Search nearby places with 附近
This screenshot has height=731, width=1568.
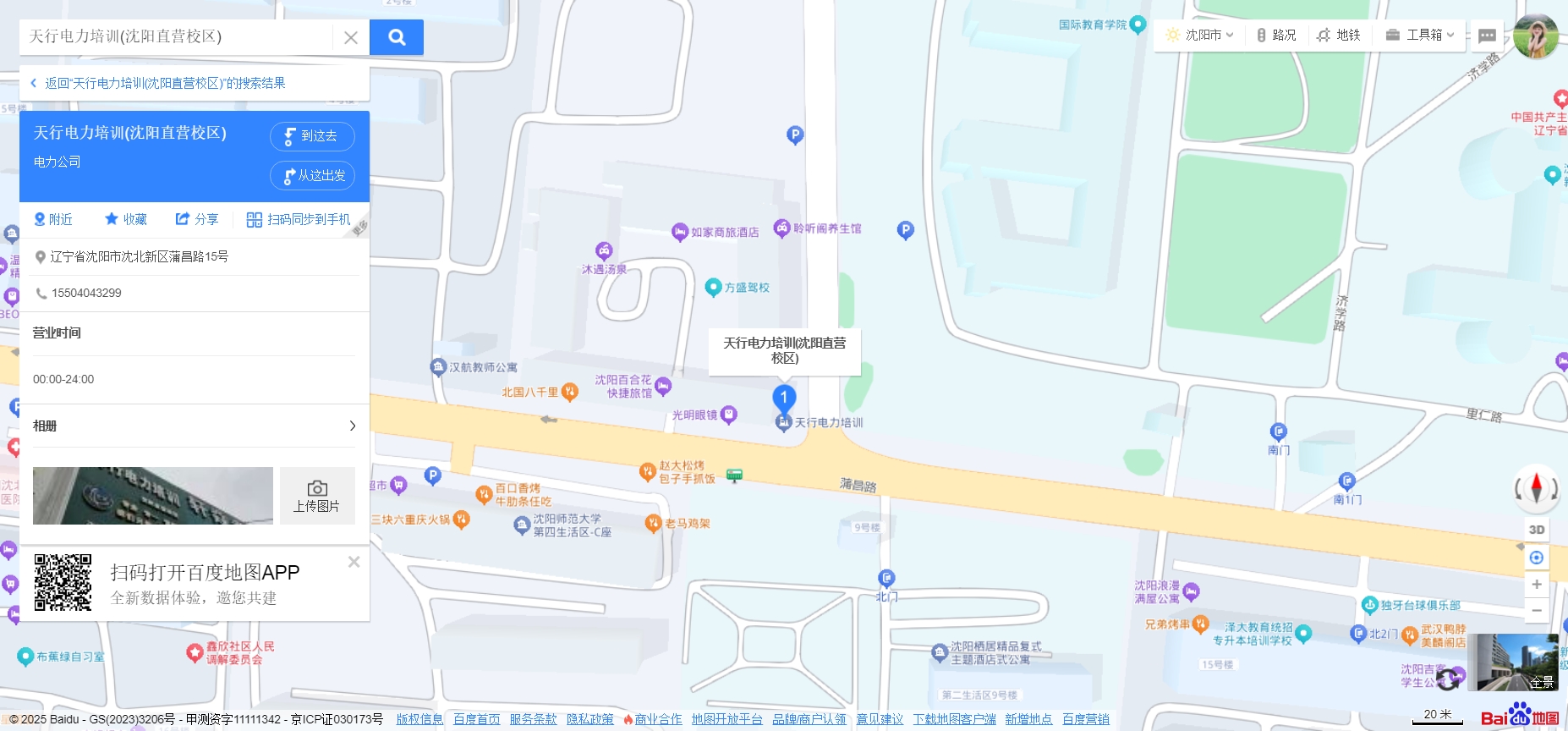(52, 219)
